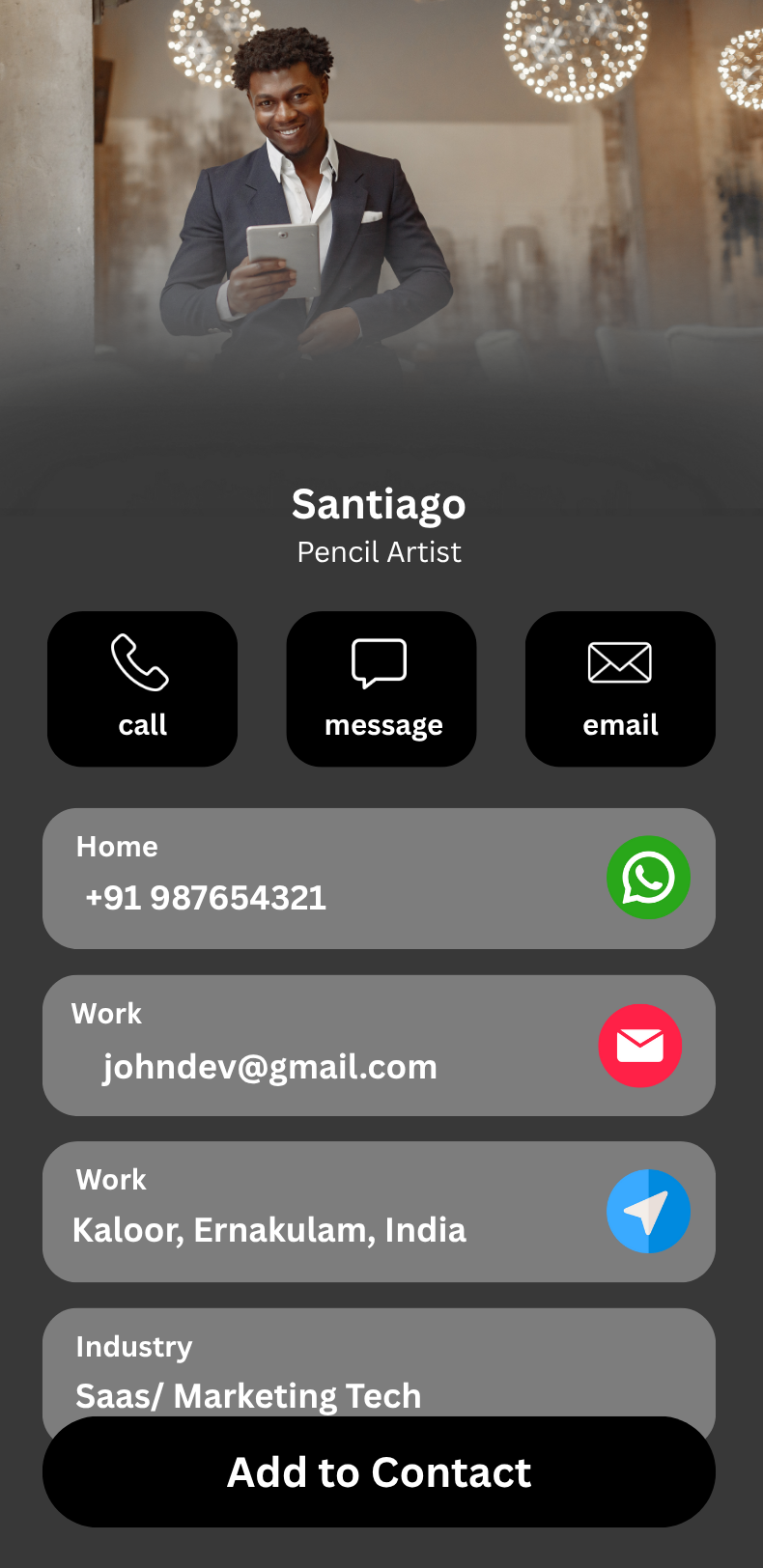Add Santiago to contacts
This screenshot has height=1568, width=763.
point(379,1471)
